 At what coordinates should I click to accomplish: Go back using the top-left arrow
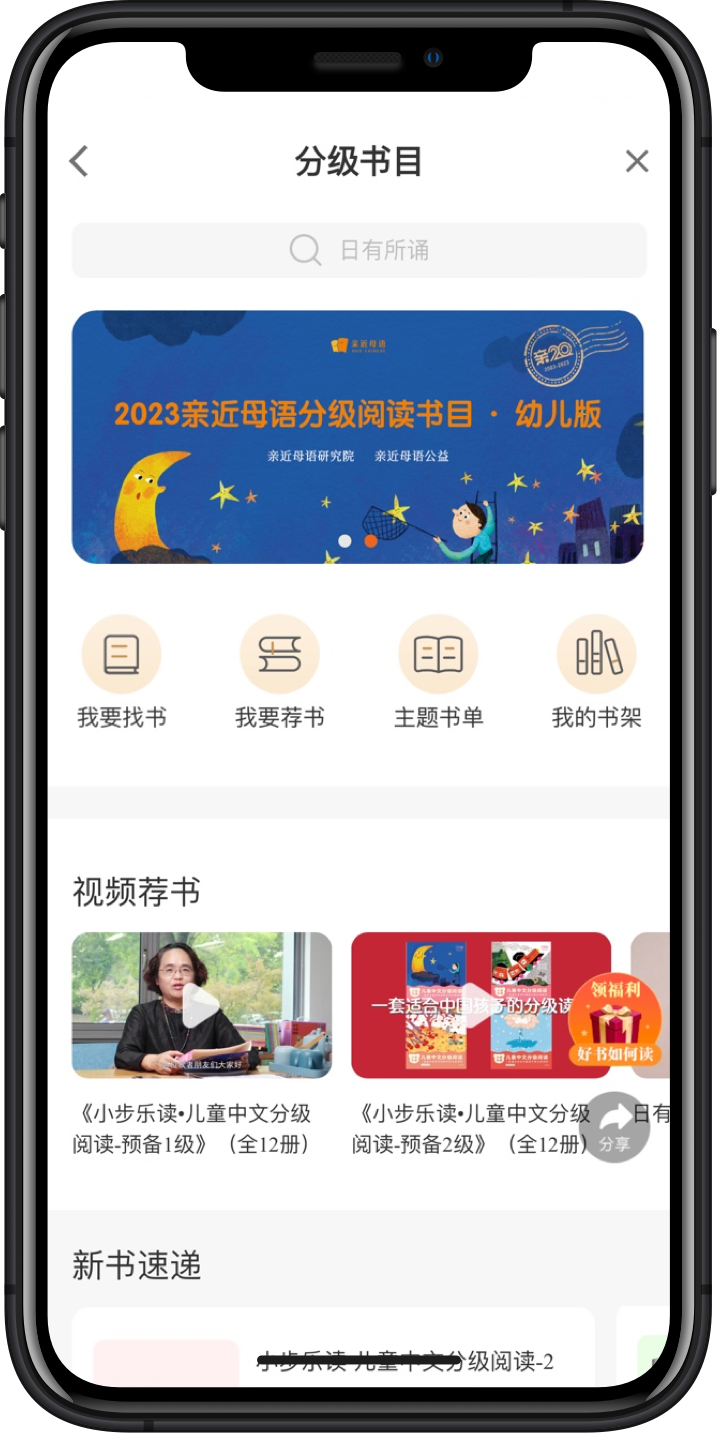coord(79,161)
